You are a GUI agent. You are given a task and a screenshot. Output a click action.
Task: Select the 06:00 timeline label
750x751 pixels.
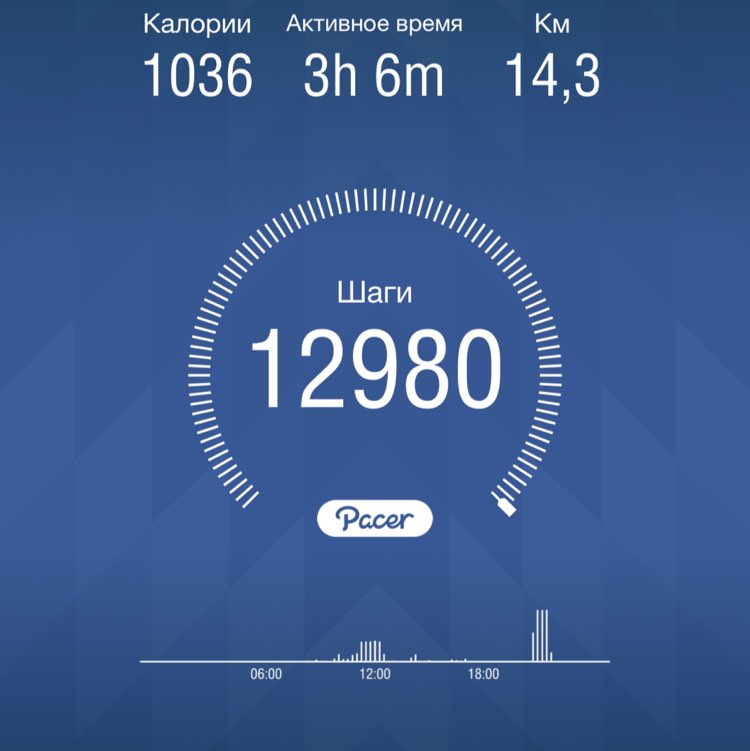click(x=266, y=674)
